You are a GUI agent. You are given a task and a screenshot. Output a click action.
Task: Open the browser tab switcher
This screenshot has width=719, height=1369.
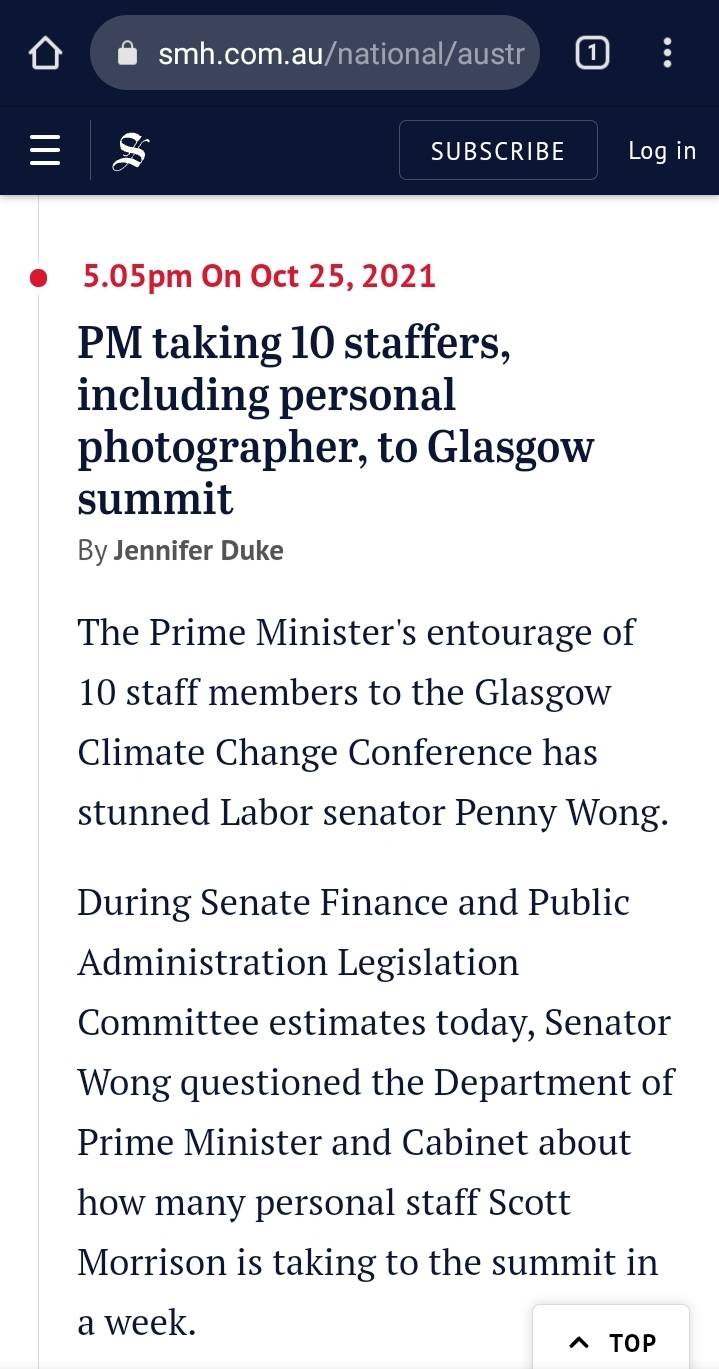pyautogui.click(x=592, y=53)
